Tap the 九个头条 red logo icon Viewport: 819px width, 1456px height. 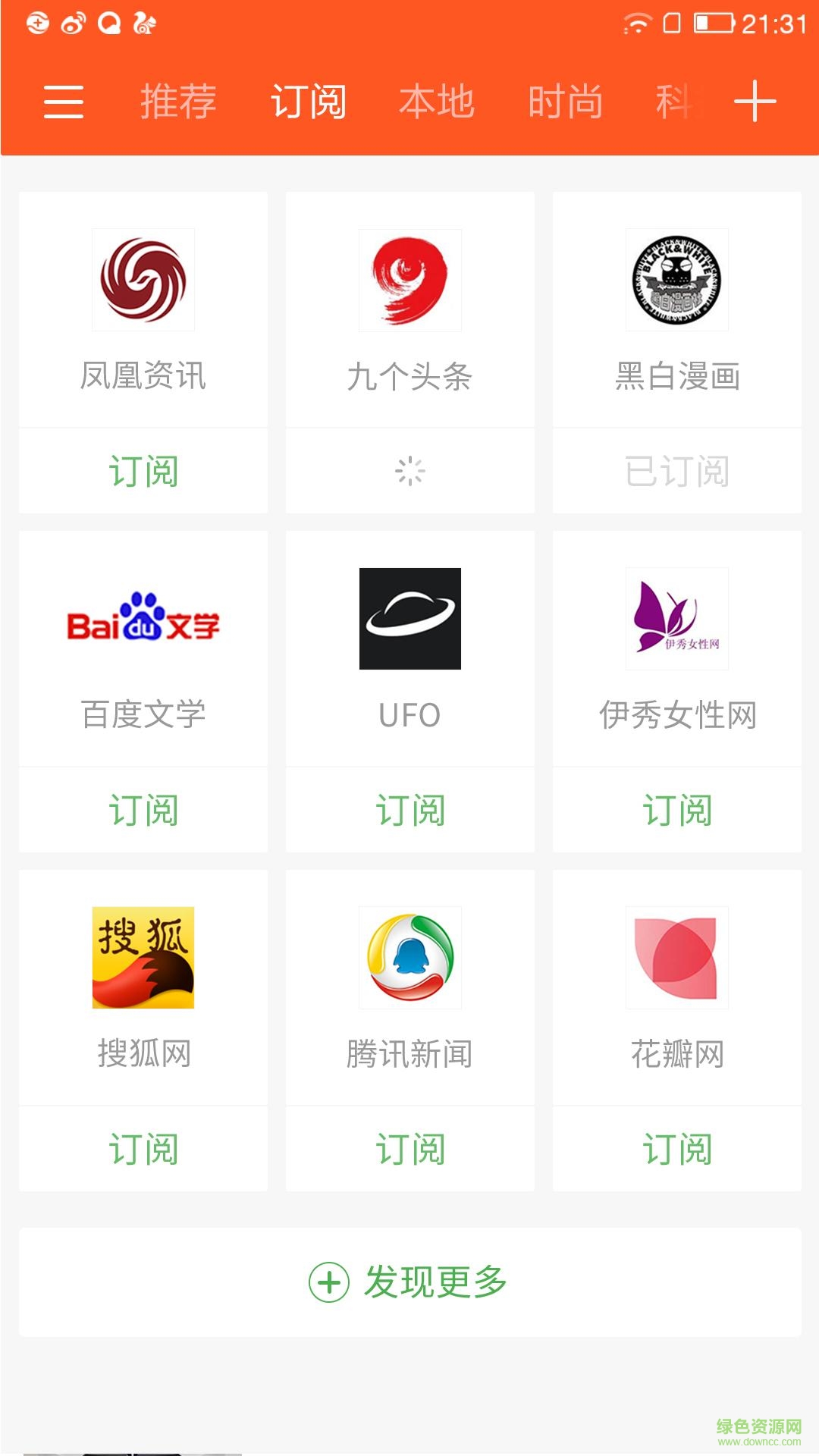click(x=409, y=281)
